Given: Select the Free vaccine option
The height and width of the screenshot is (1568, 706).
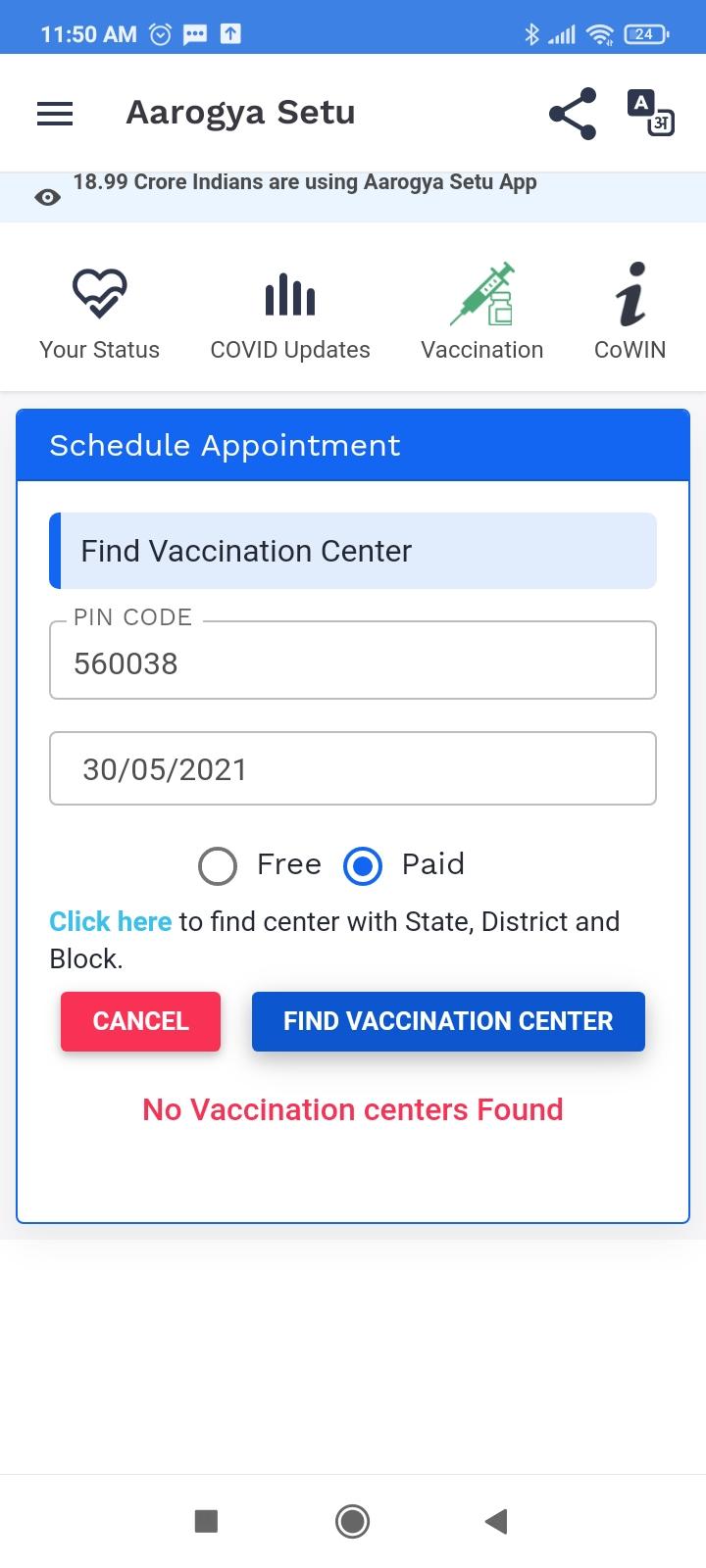Looking at the screenshot, I should click(x=218, y=866).
